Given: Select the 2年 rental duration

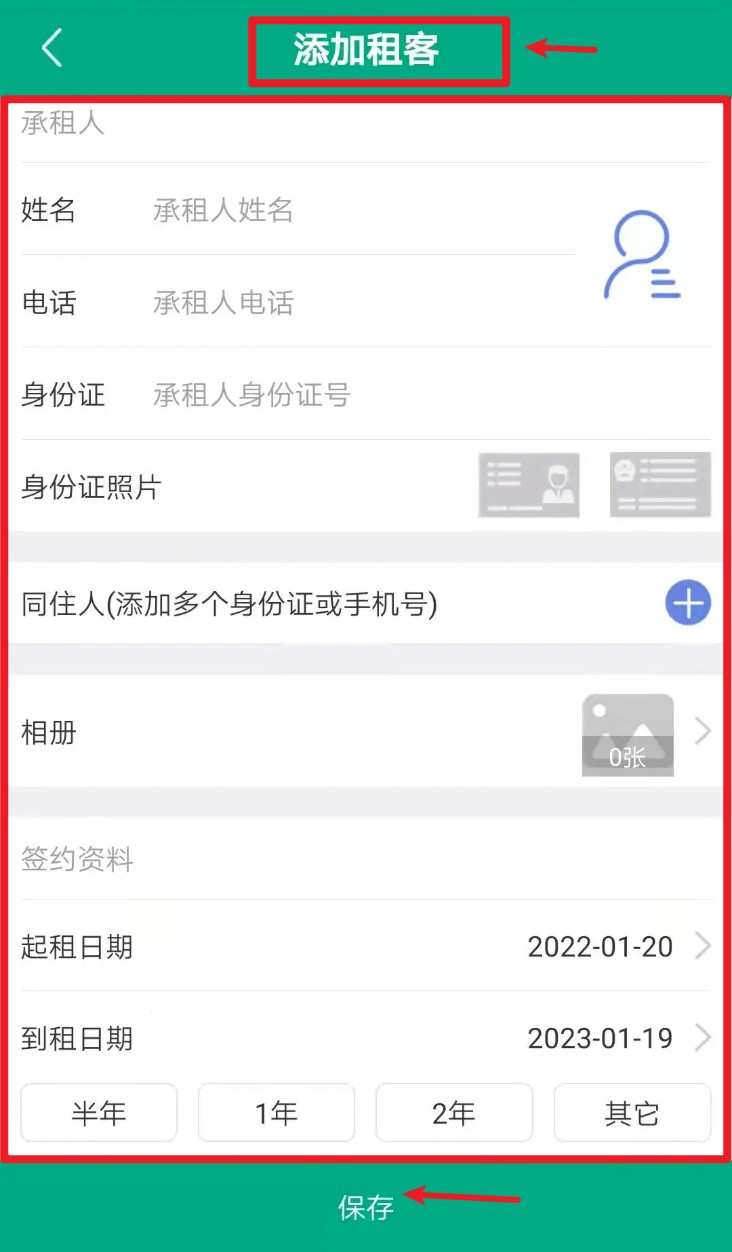Looking at the screenshot, I should click(x=454, y=1112).
